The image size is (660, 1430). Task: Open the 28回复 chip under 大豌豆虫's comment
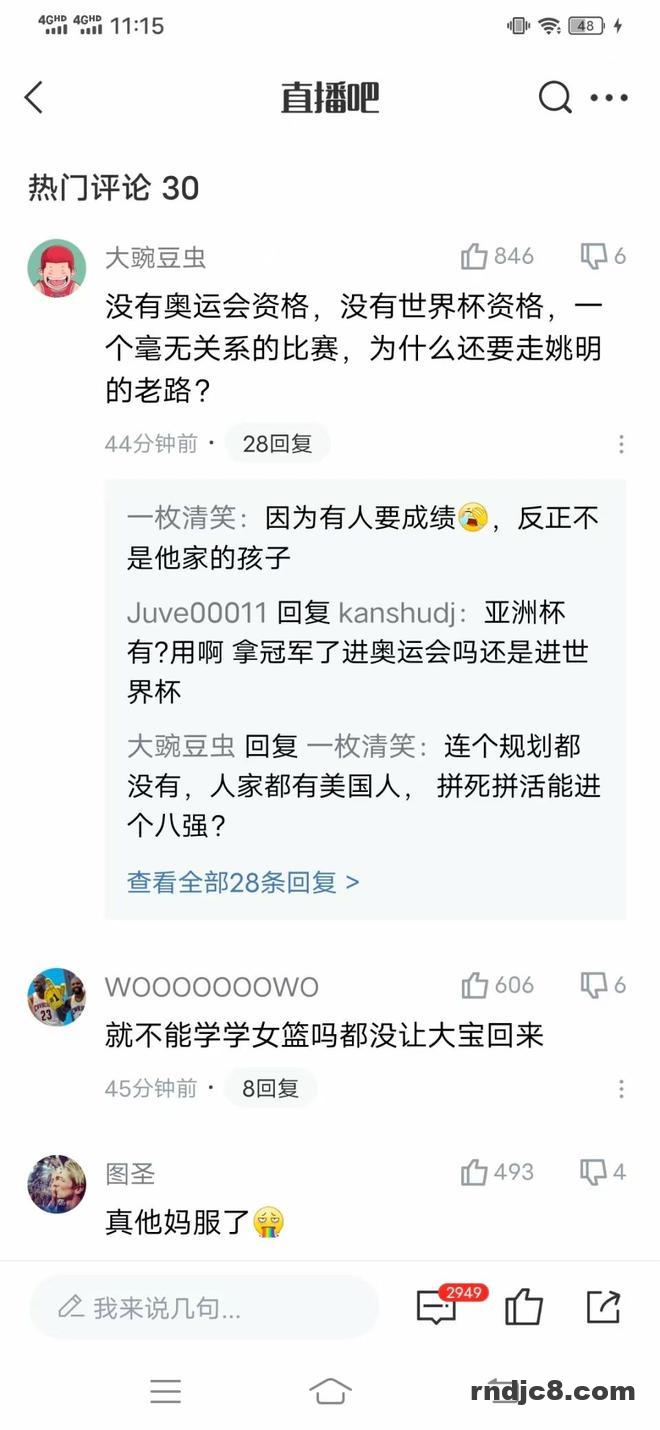click(277, 444)
